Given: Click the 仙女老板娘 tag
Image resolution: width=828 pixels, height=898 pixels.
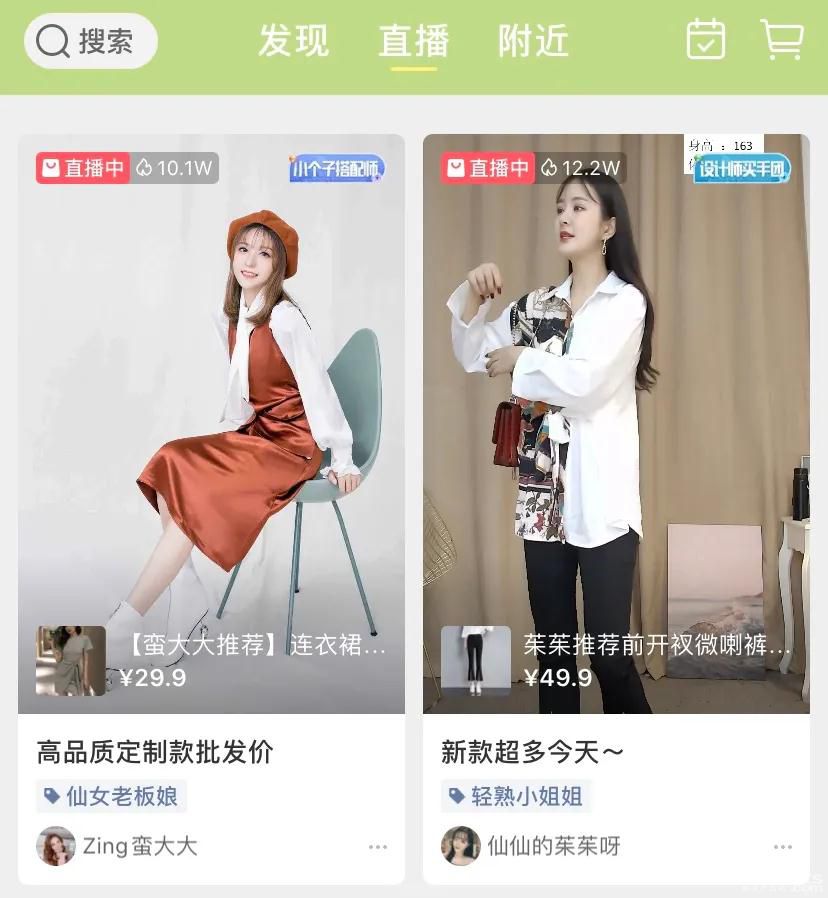Looking at the screenshot, I should pos(111,797).
